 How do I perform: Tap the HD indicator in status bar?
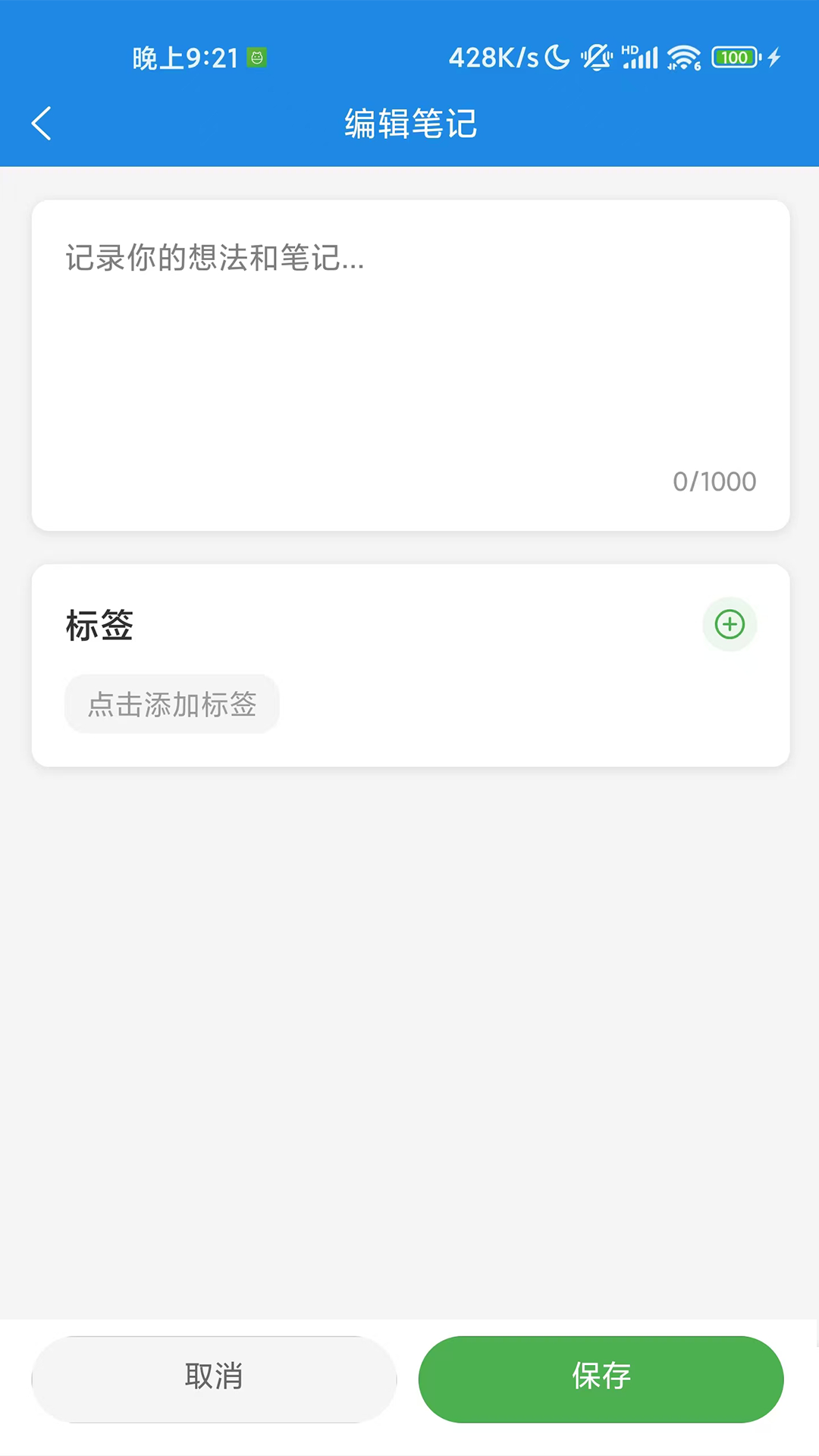click(628, 48)
